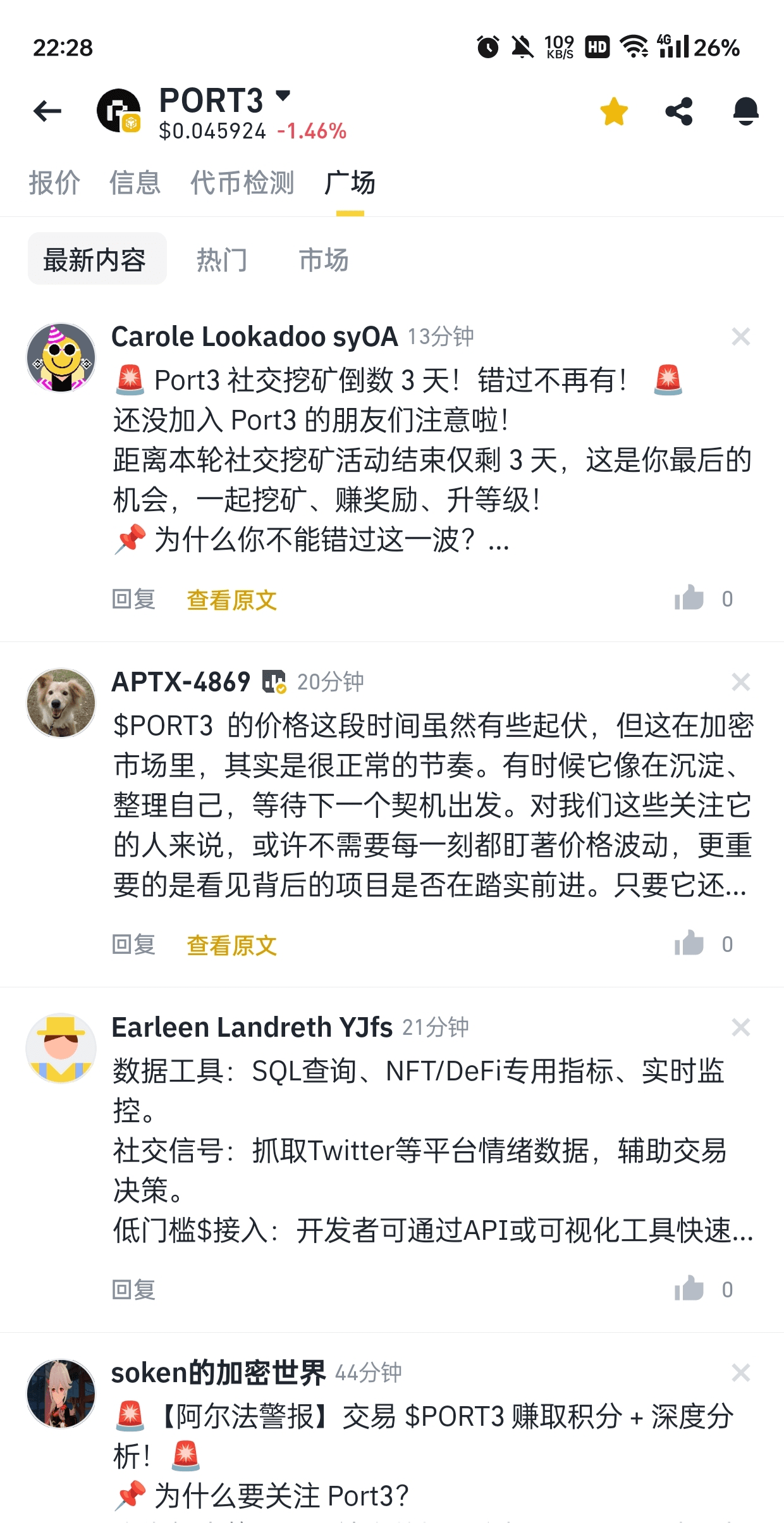Screen dimensions: 784x1532
Task: Switch to the 报价 tab
Action: click(x=54, y=183)
